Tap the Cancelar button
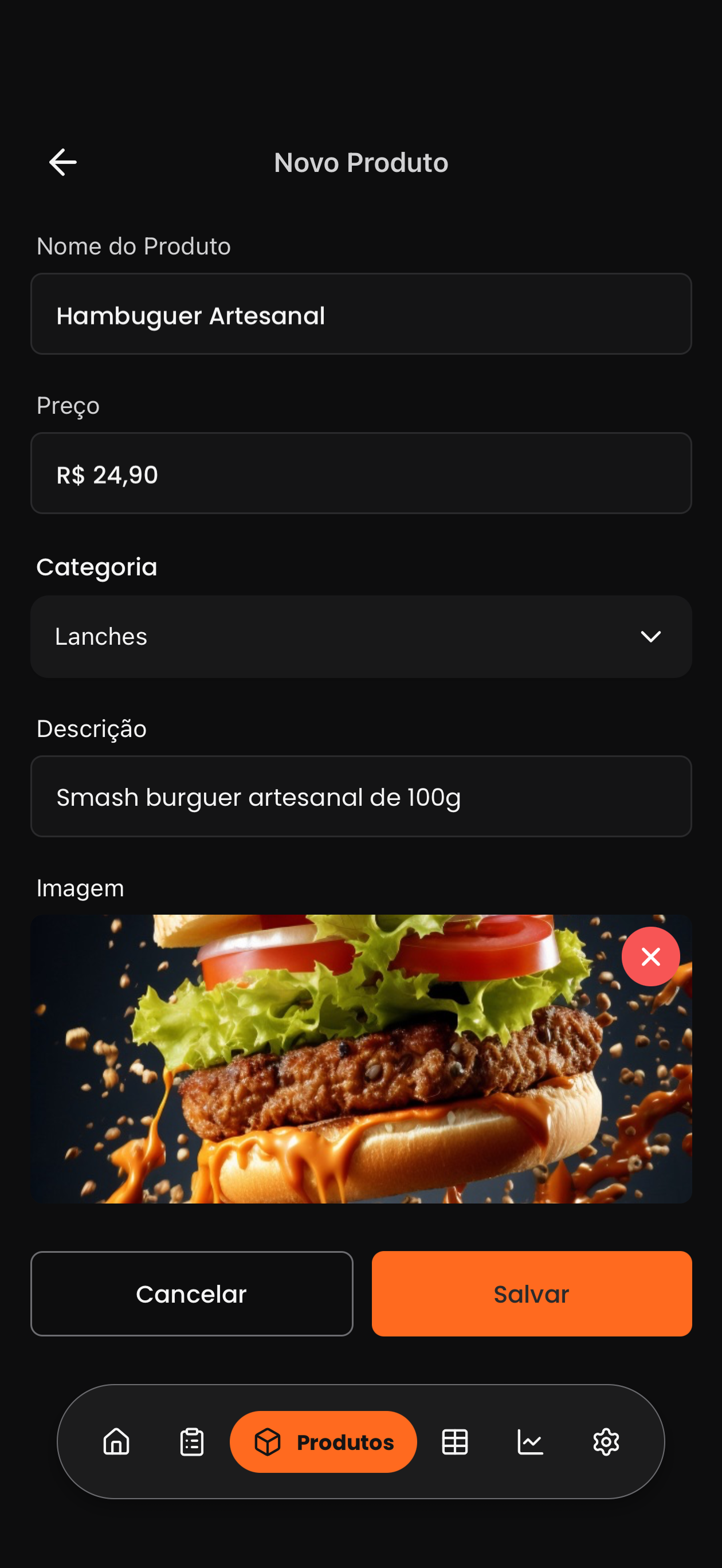The height and width of the screenshot is (1568, 722). 192,1293
